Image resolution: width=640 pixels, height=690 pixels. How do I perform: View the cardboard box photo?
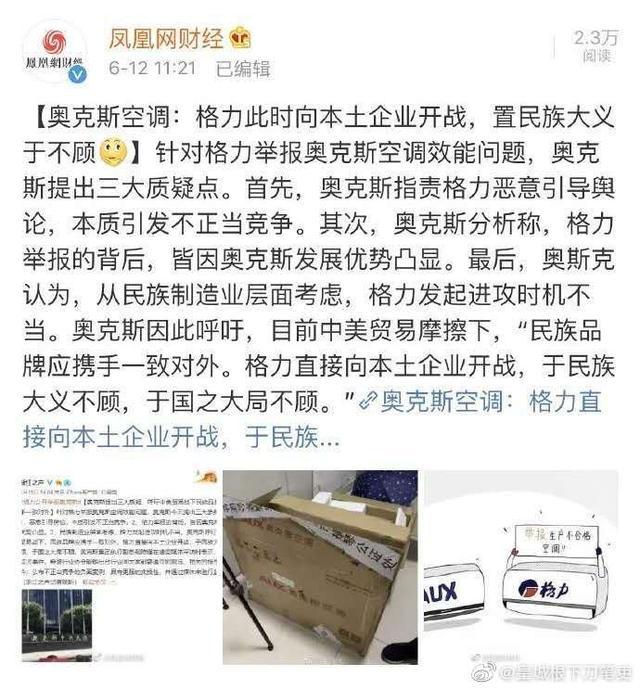click(320, 566)
